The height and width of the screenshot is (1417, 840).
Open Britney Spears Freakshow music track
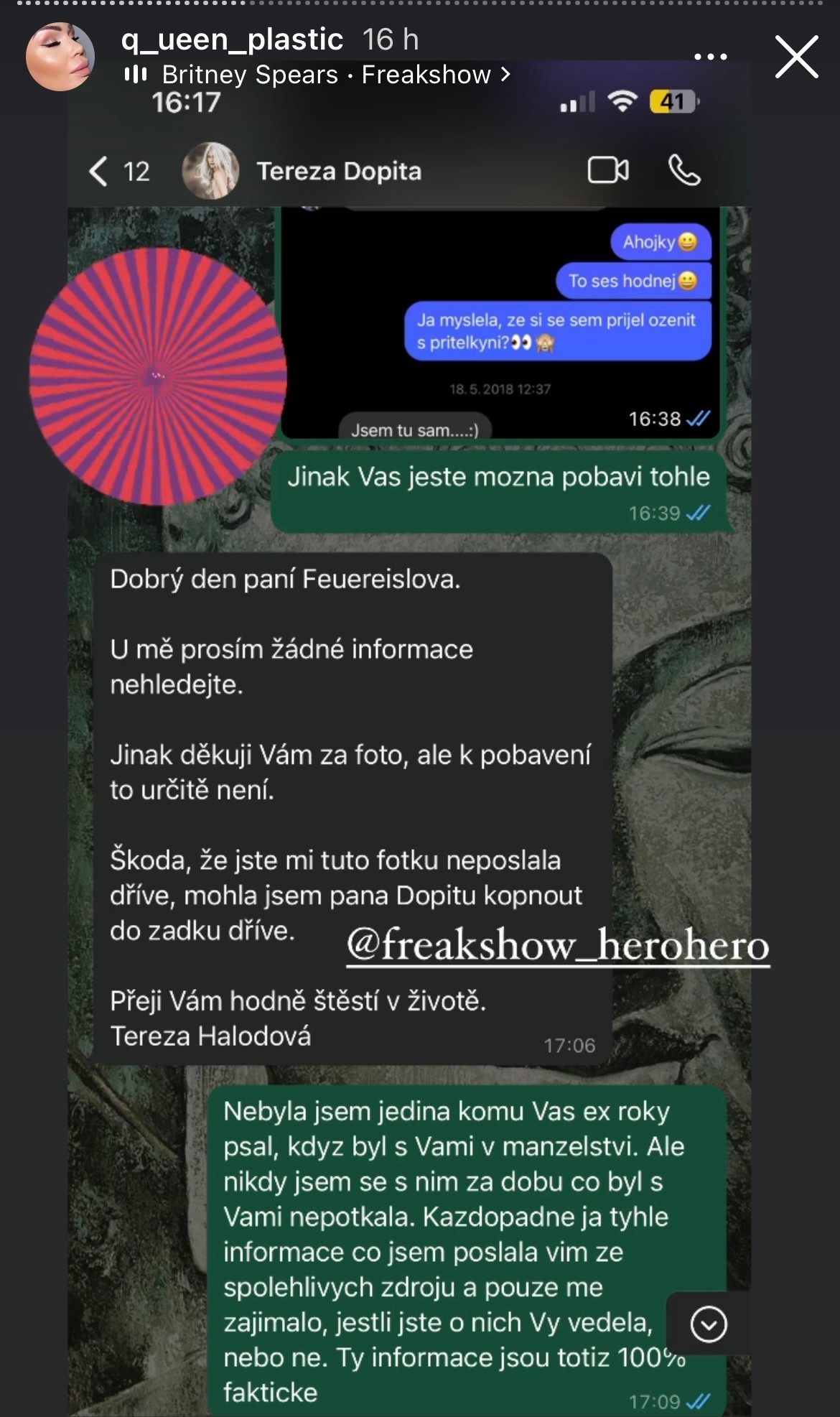pyautogui.click(x=327, y=75)
